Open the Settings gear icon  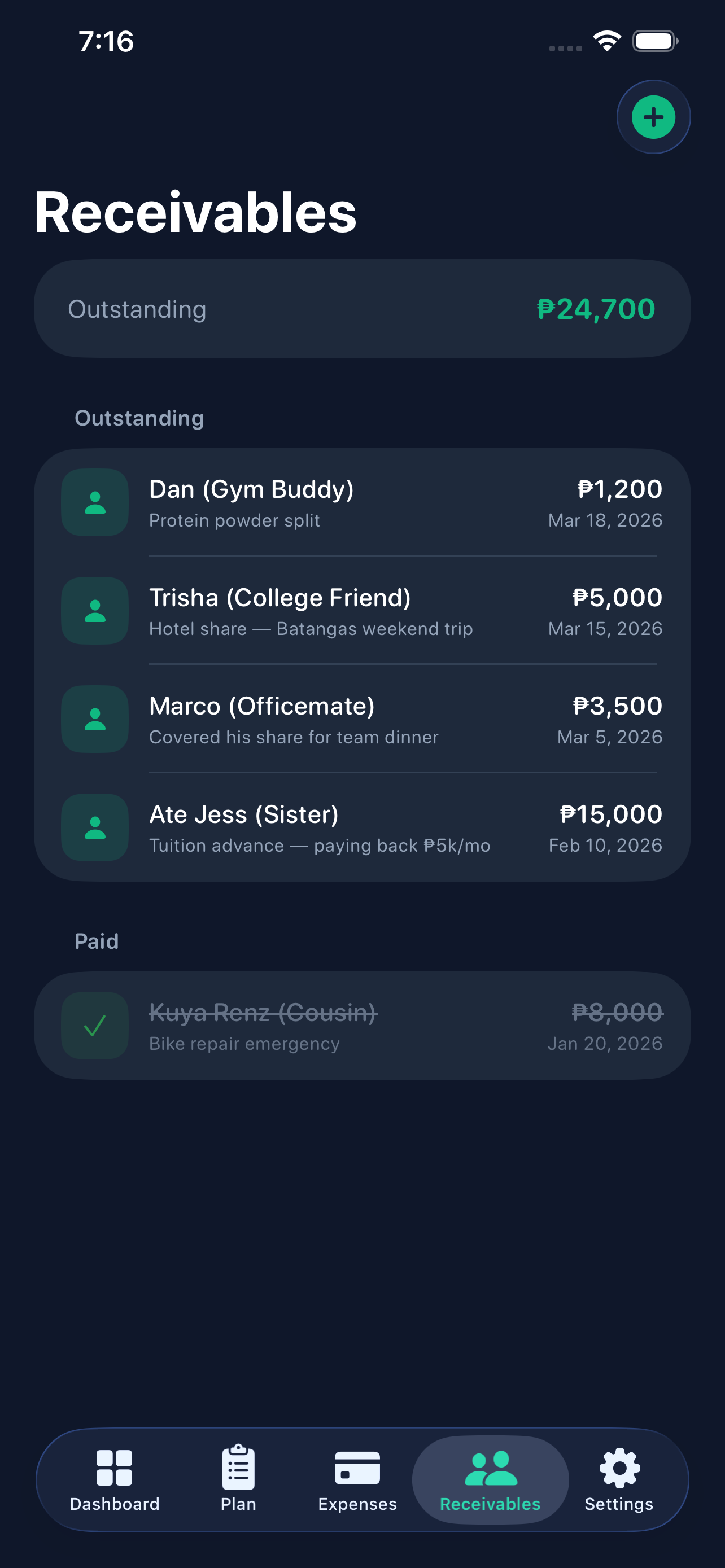619,1466
